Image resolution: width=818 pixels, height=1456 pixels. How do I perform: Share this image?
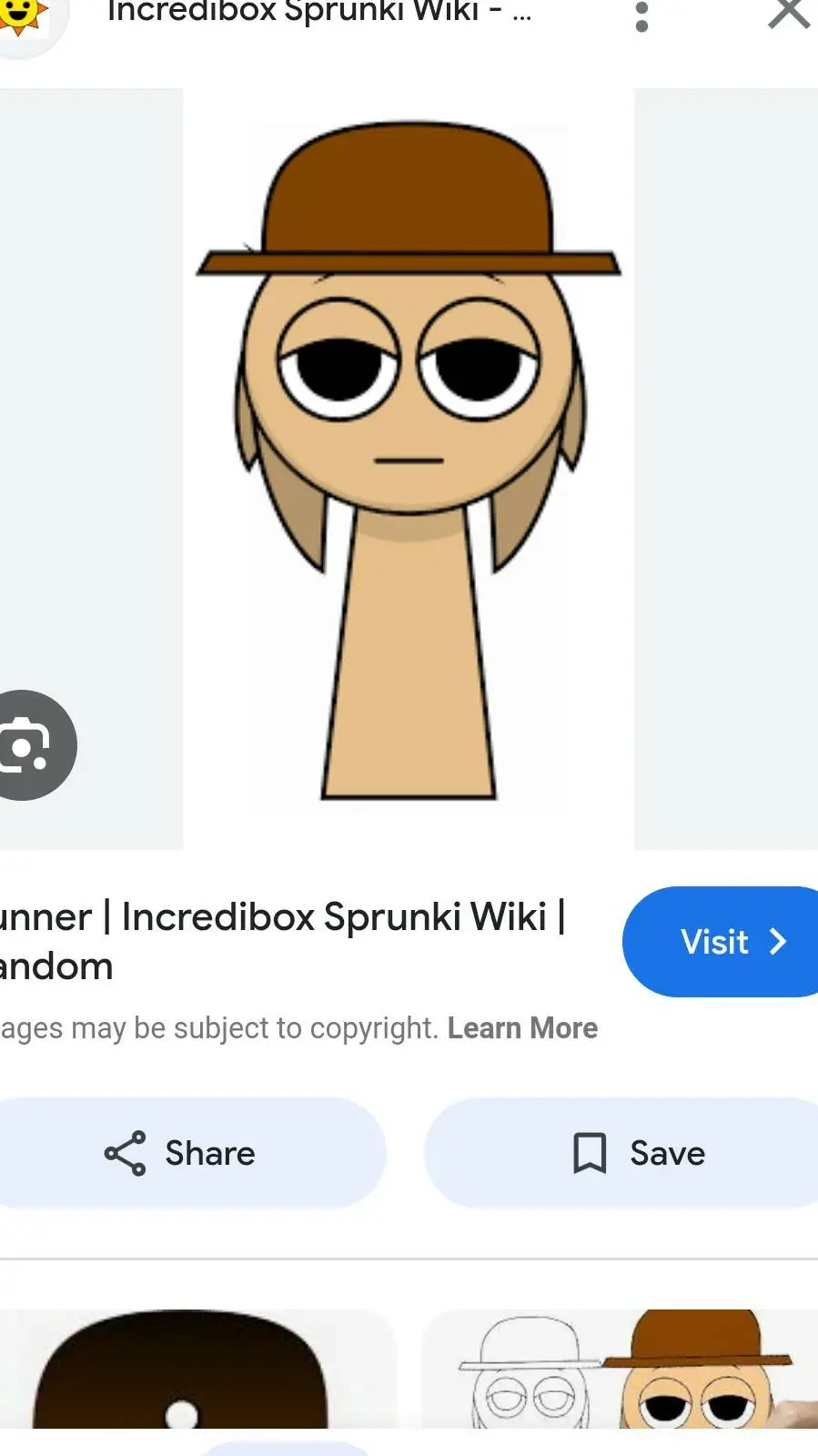pos(180,1153)
